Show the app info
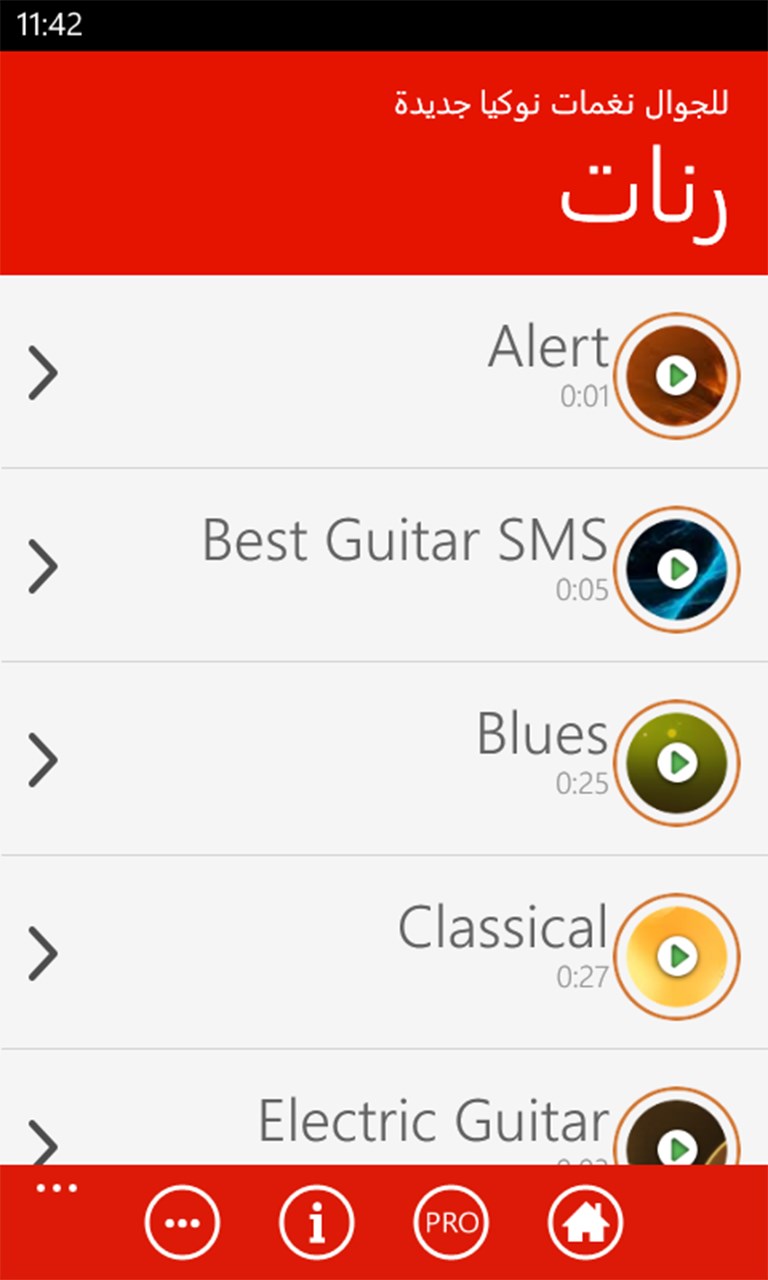 click(x=317, y=1222)
